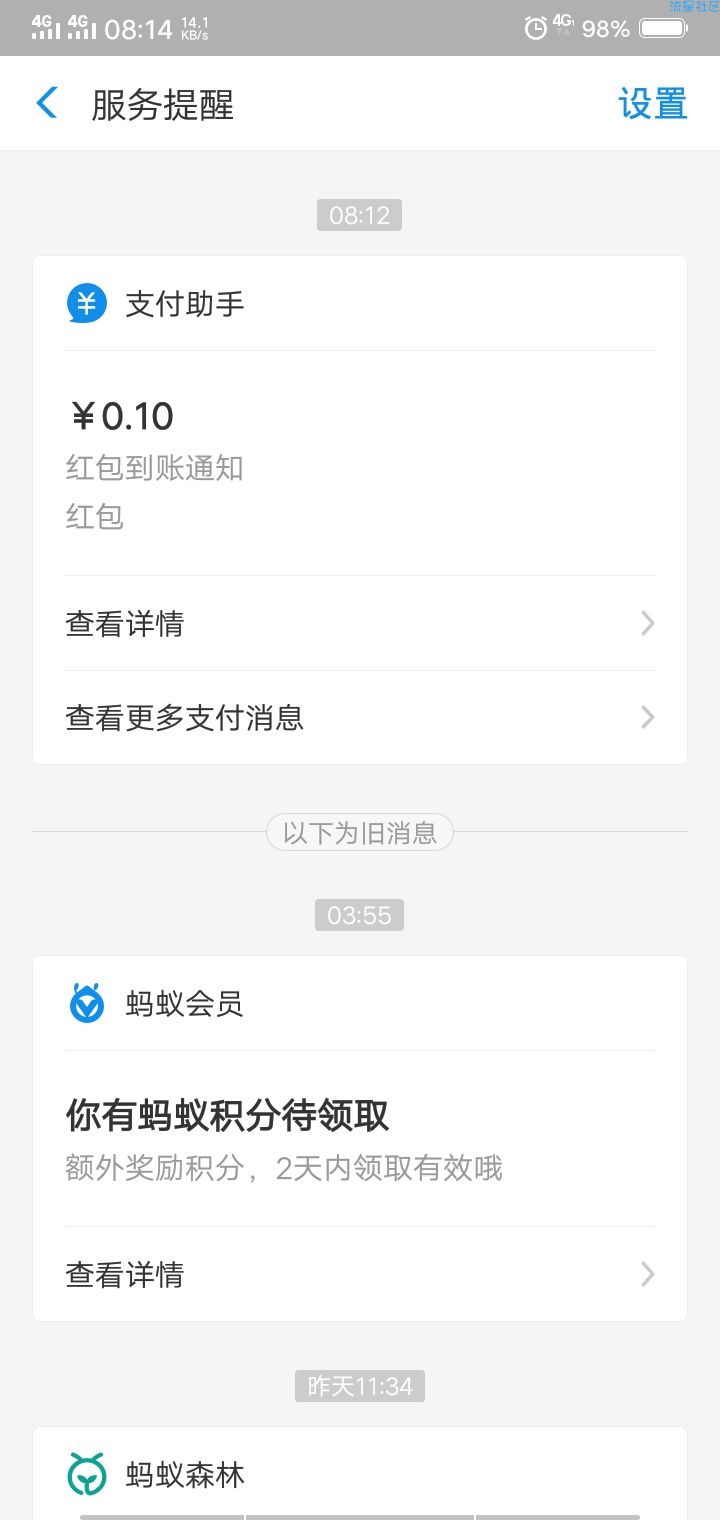Open 设置 in the top bar
Image resolution: width=720 pixels, height=1520 pixels.
click(653, 104)
